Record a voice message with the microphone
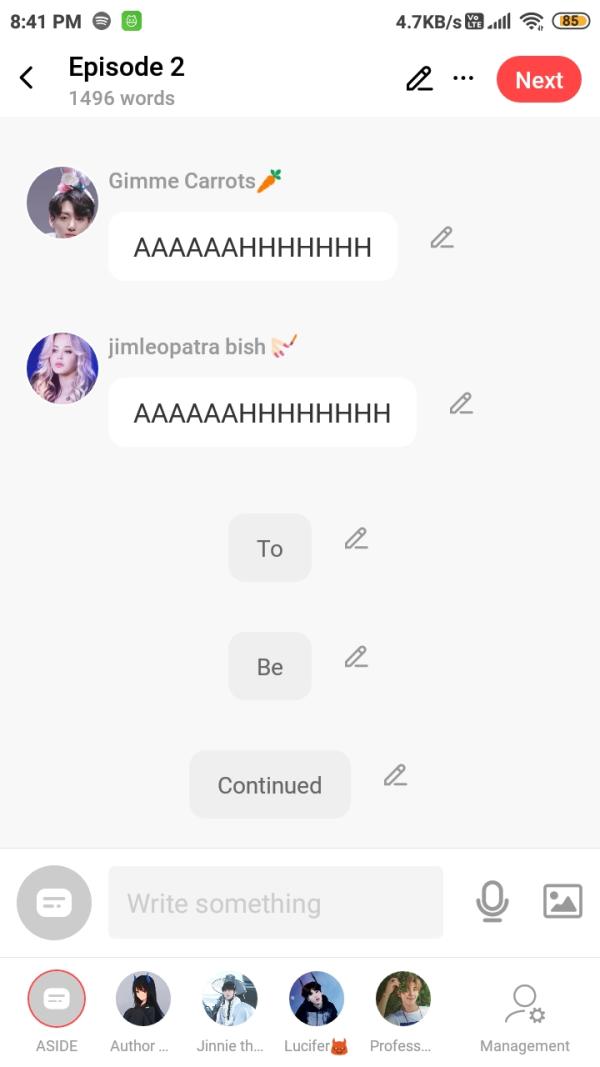Viewport: 600px width, 1067px height. (x=491, y=902)
